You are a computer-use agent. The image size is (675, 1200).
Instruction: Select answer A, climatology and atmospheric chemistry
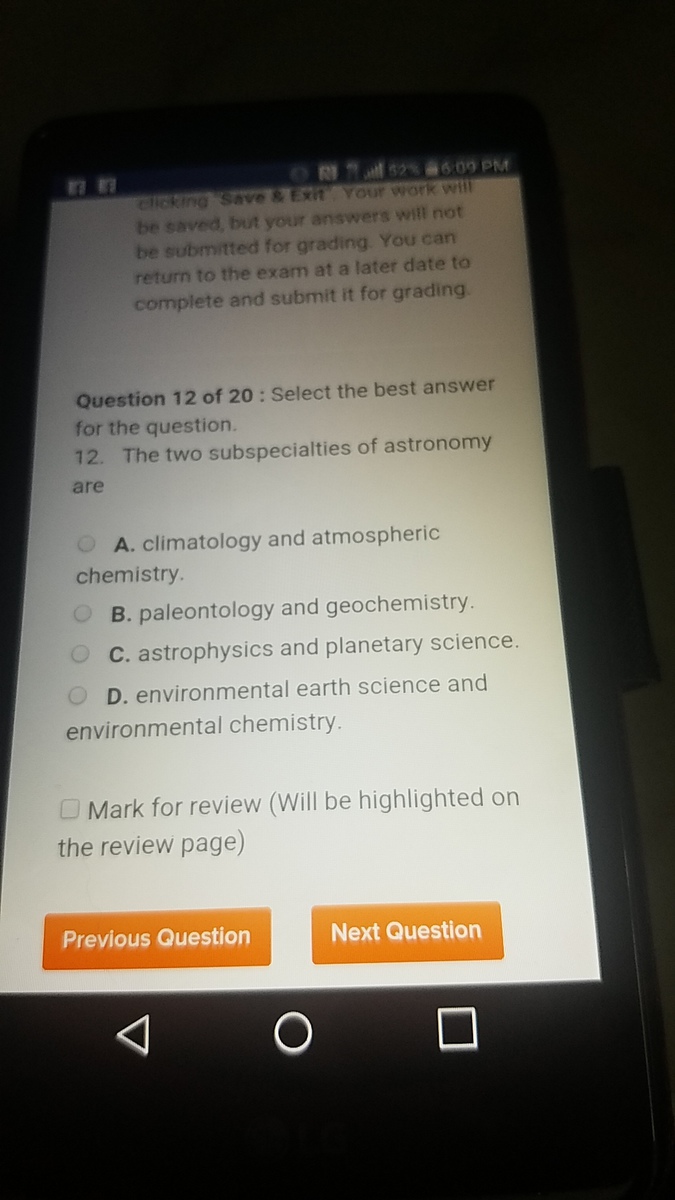tap(87, 544)
